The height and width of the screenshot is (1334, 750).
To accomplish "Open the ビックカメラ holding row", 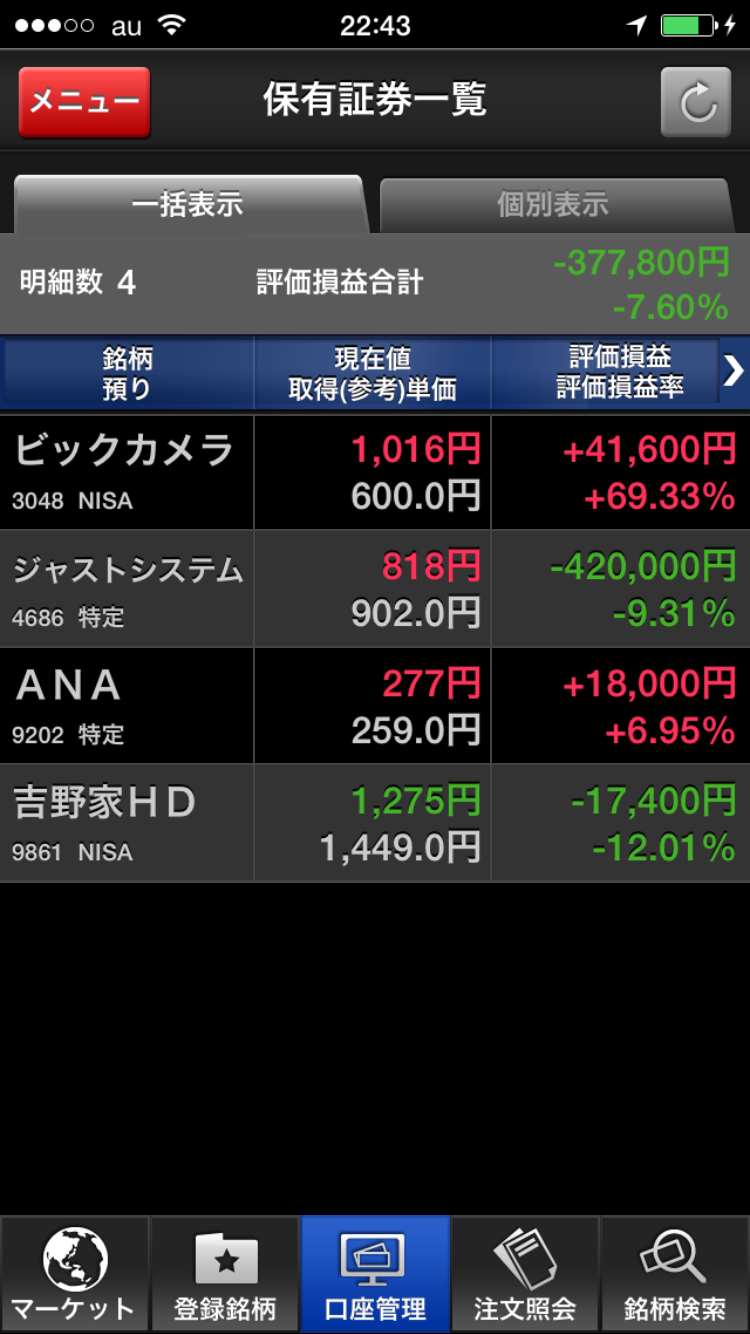I will click(x=374, y=472).
